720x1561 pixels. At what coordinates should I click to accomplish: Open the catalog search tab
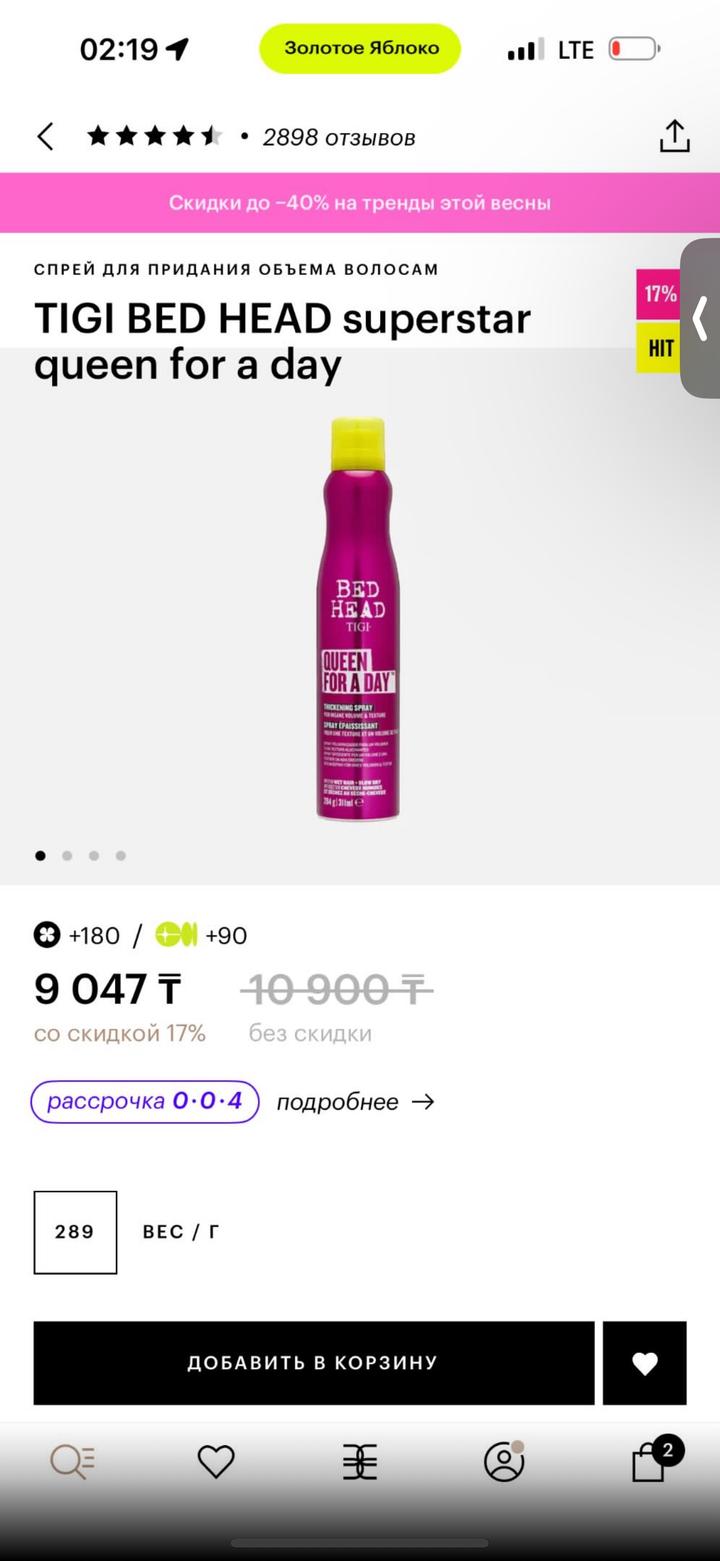tap(72, 1462)
